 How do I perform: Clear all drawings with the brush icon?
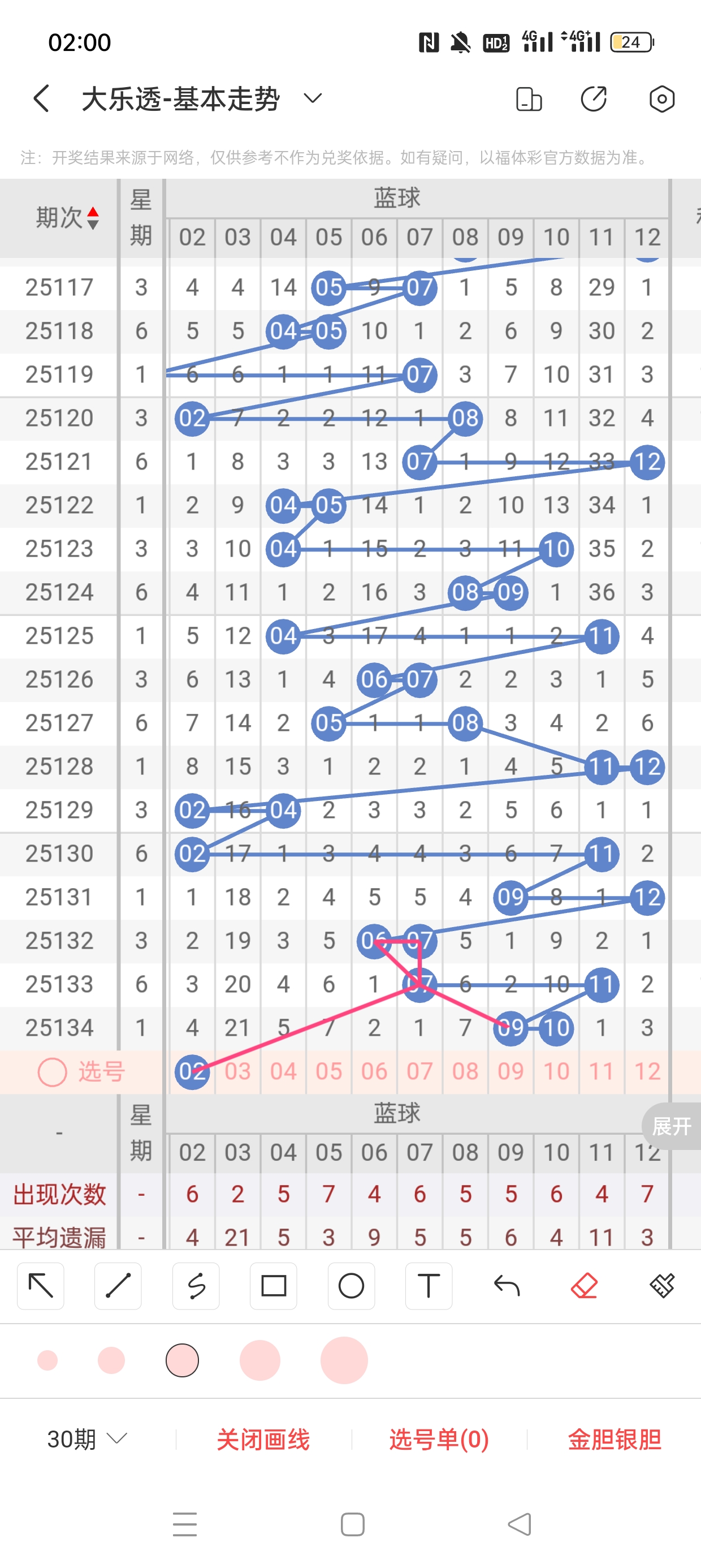point(661,1286)
